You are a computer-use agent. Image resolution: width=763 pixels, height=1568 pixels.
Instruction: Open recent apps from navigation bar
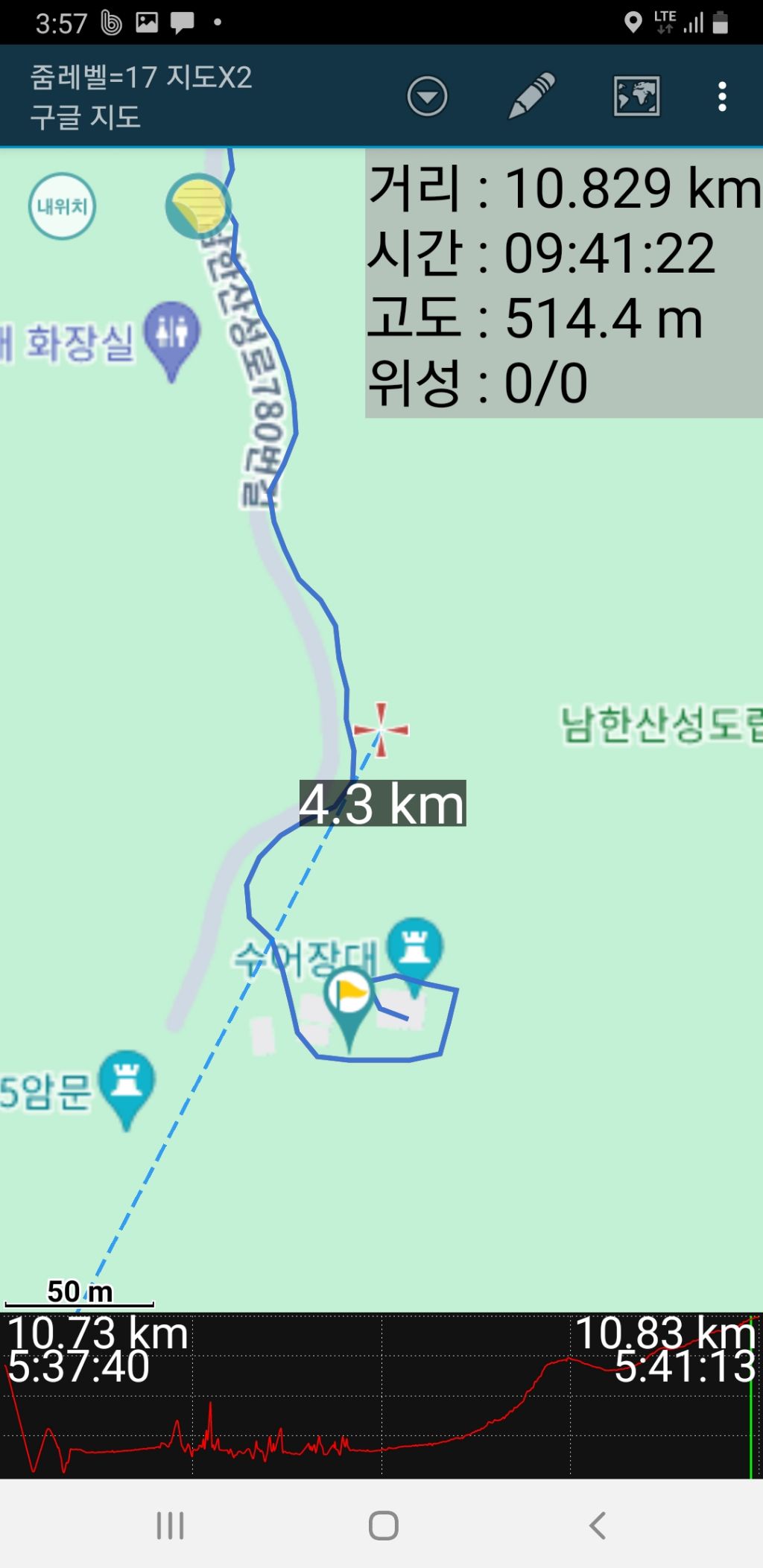click(x=170, y=1525)
